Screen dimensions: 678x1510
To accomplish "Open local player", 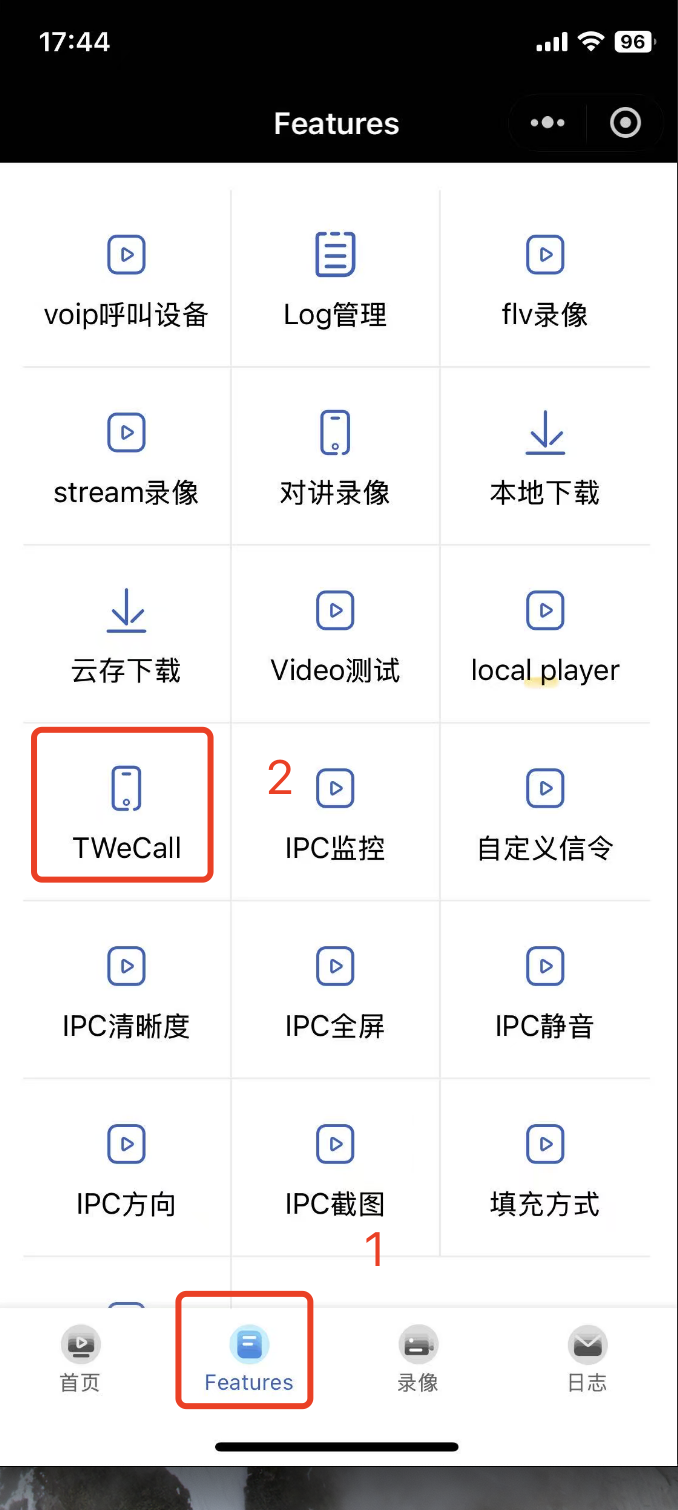I will click(x=545, y=636).
